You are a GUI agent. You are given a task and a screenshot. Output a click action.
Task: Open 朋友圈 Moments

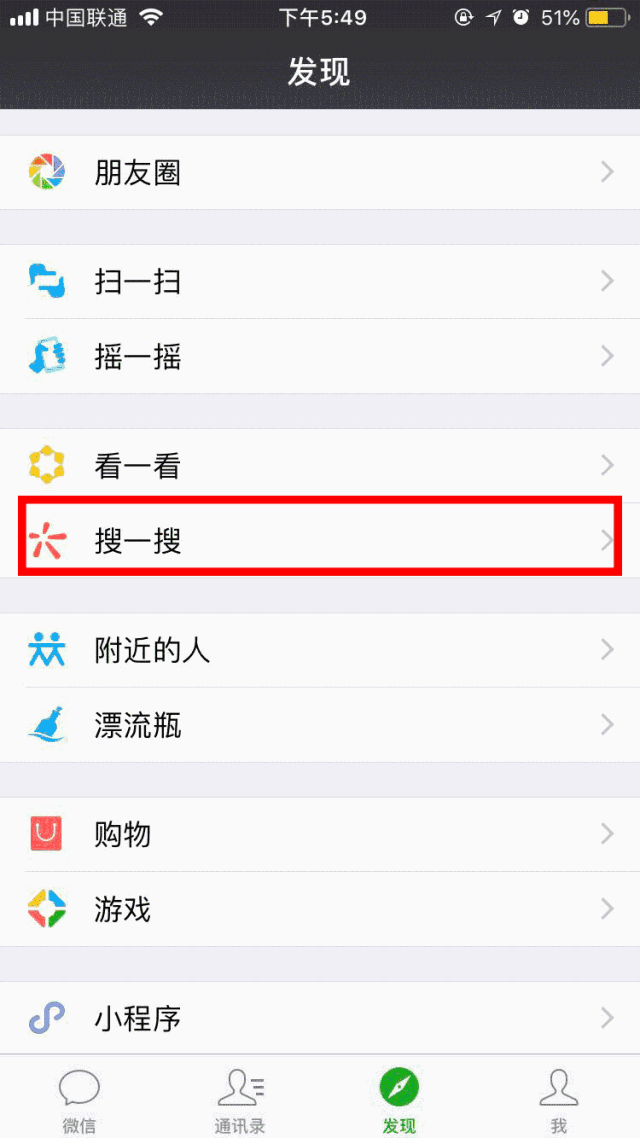[320, 172]
